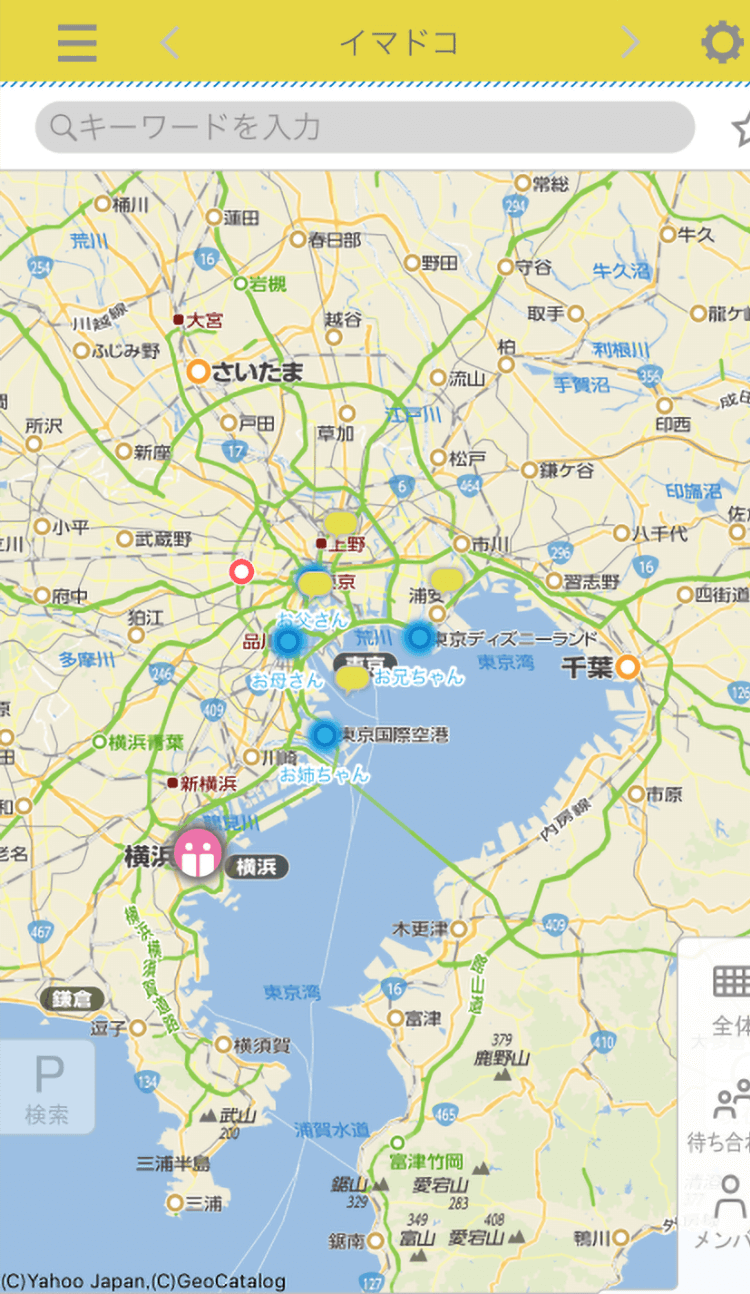
Task: Go to the next item with right arrow
Action: click(629, 42)
